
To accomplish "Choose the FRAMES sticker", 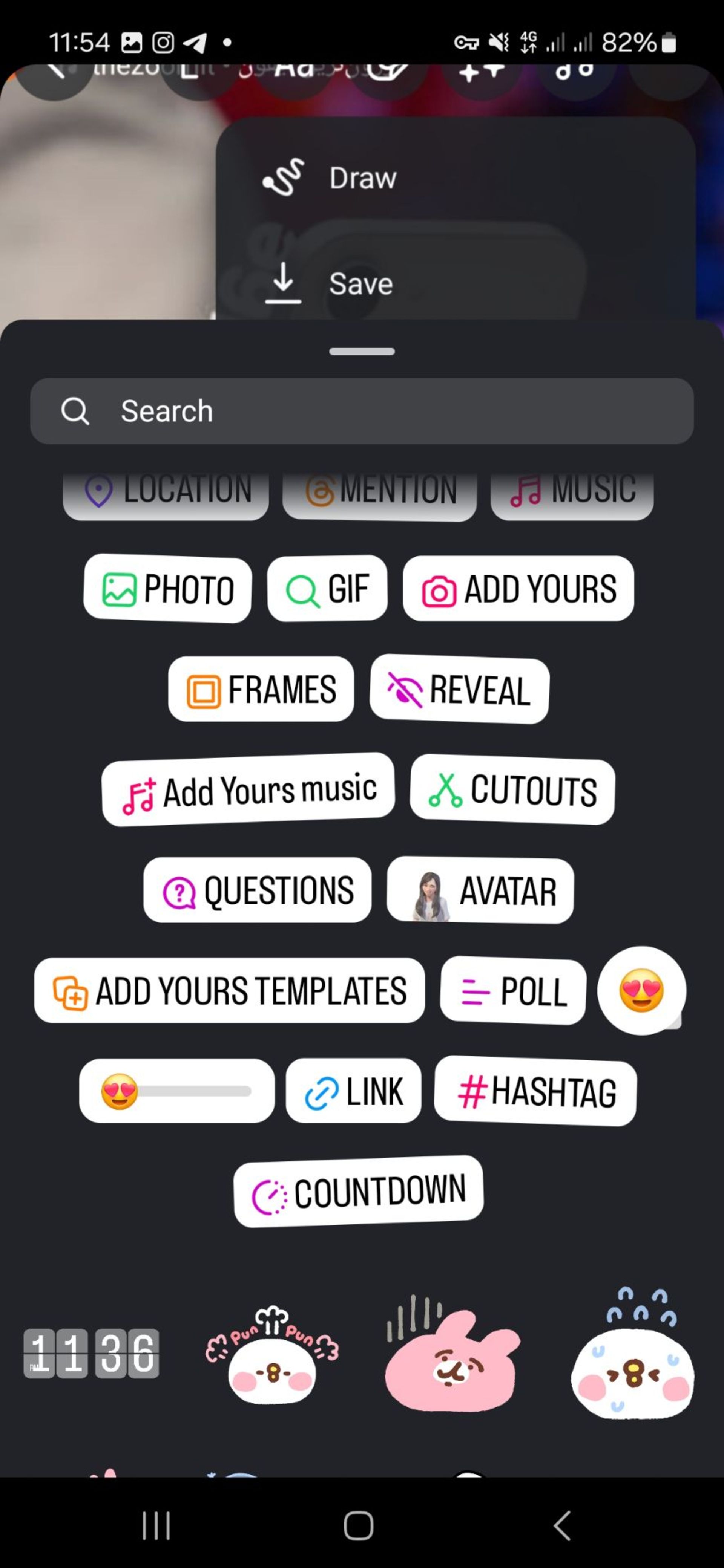I will (x=261, y=690).
